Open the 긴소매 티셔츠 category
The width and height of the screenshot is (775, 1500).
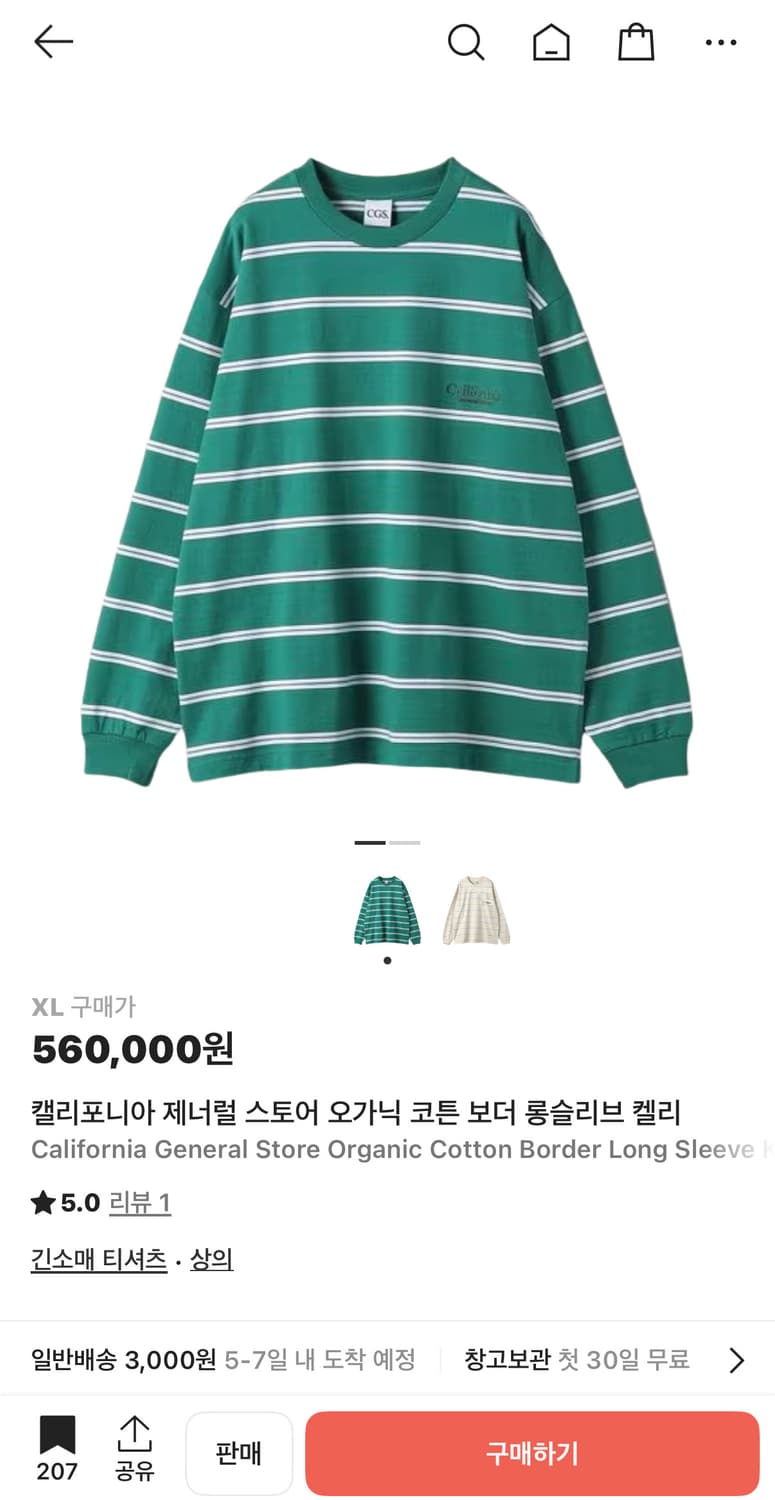coord(97,1258)
